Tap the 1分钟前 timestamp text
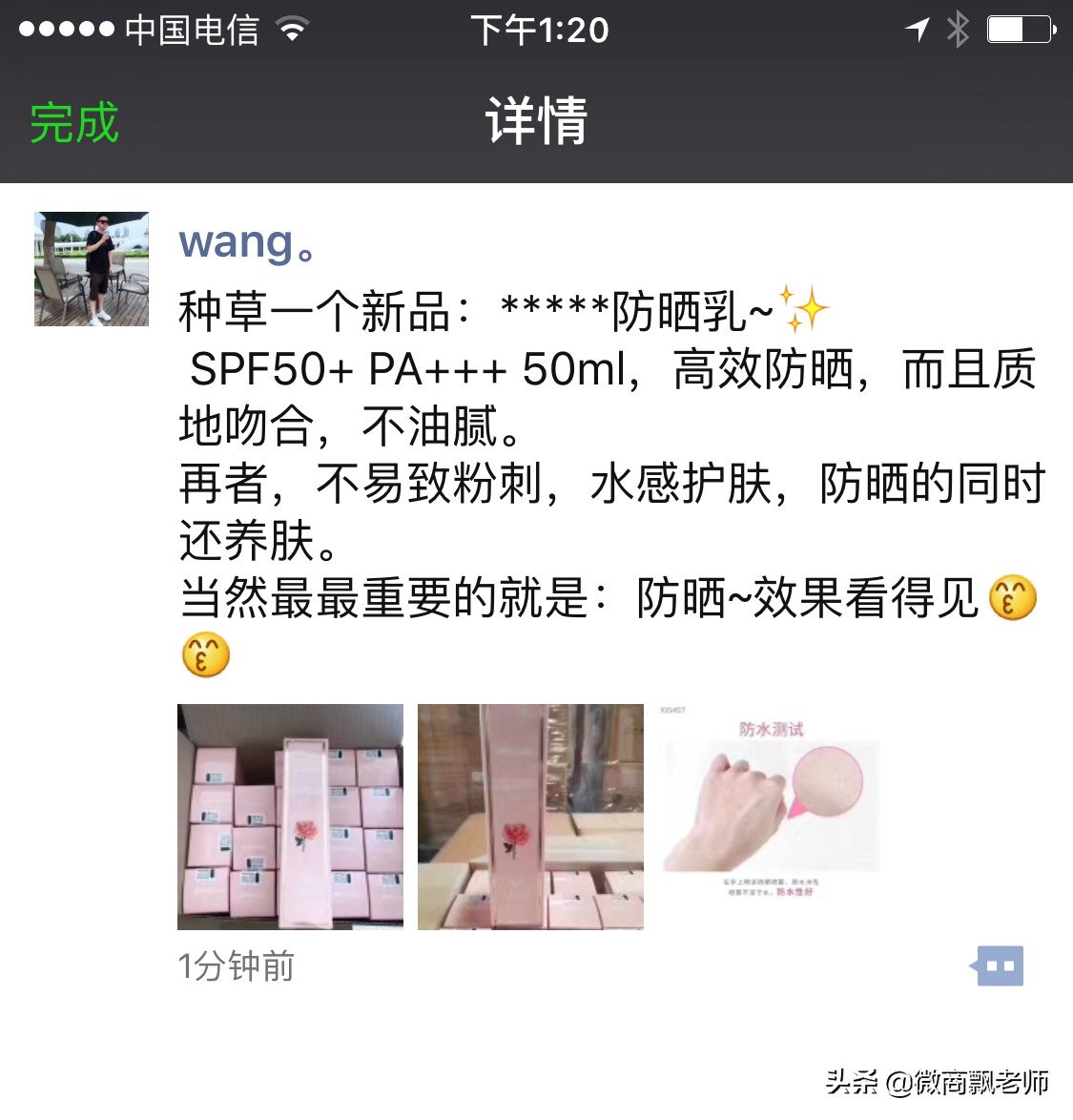Screen dimensions: 1073x1120 [x=236, y=967]
